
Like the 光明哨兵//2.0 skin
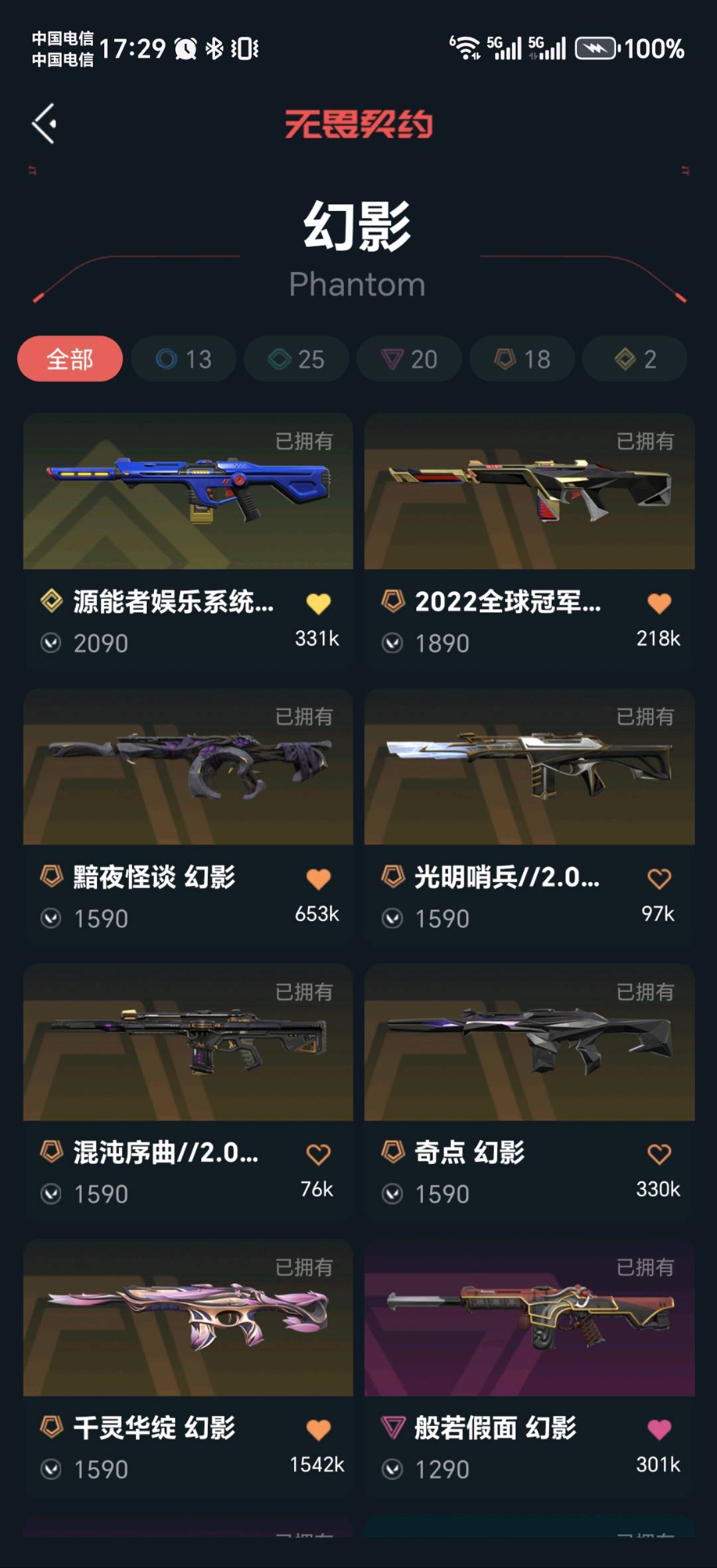pyautogui.click(x=659, y=879)
